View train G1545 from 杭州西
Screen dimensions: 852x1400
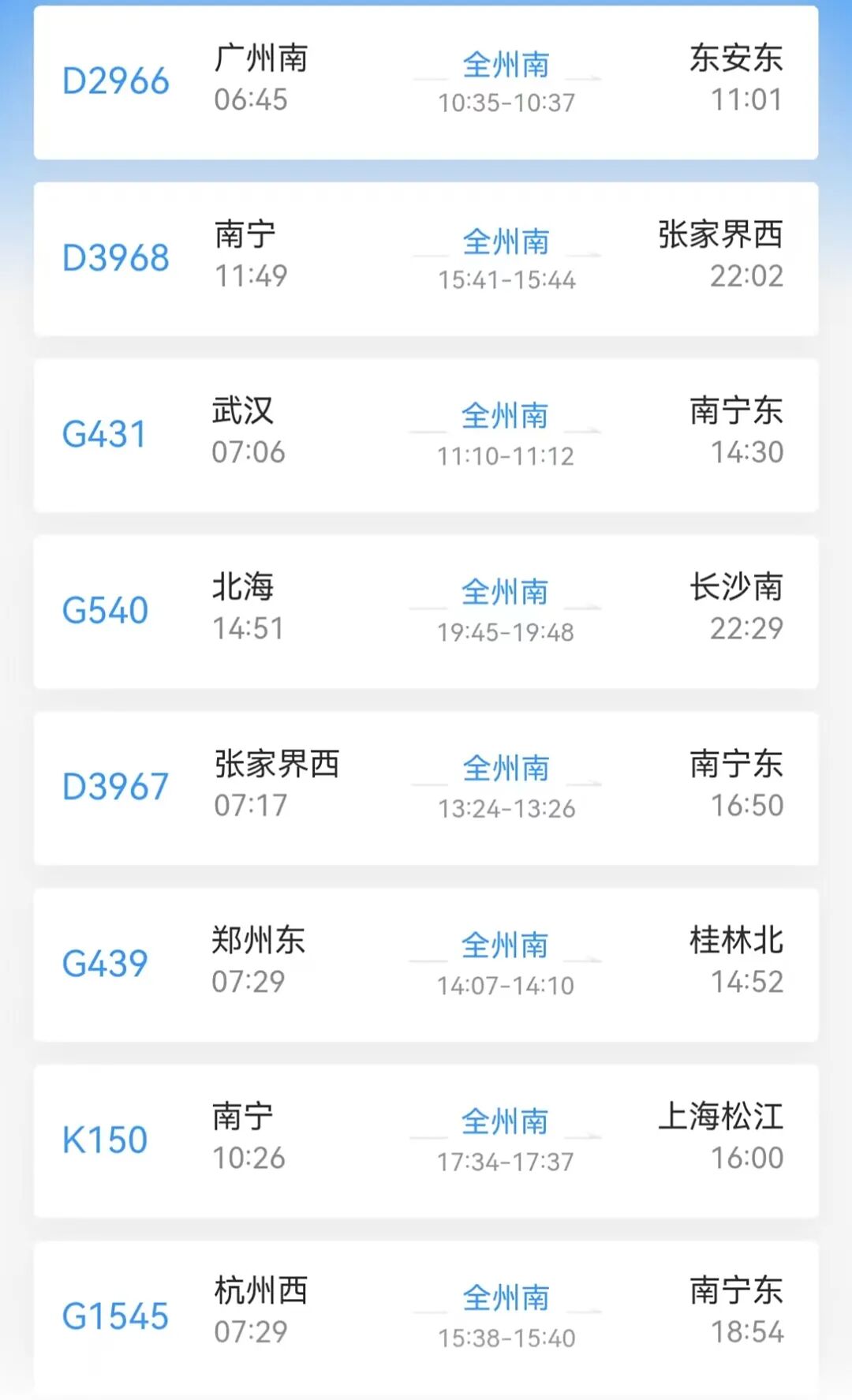tap(426, 1316)
